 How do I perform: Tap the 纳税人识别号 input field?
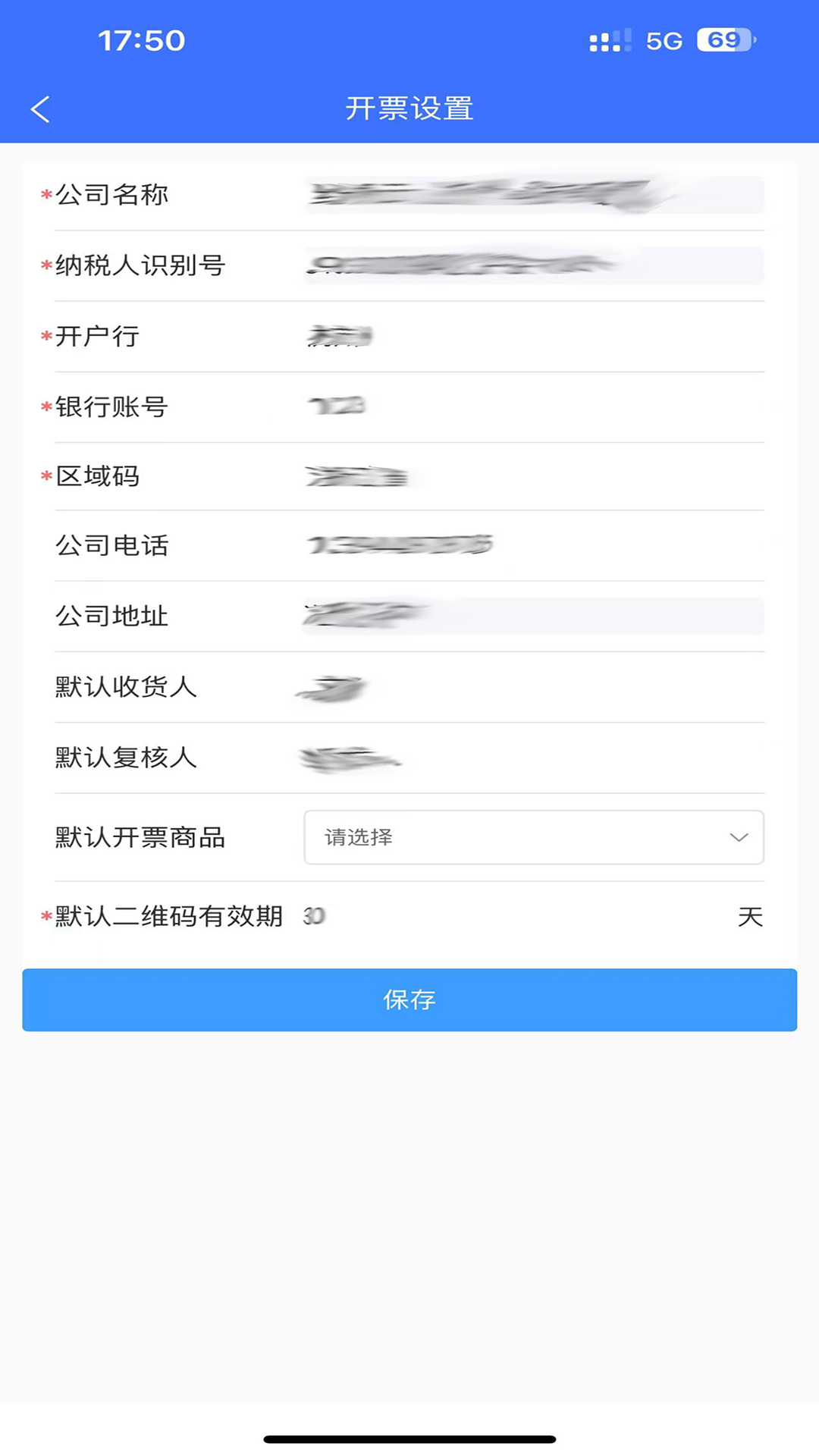(533, 265)
